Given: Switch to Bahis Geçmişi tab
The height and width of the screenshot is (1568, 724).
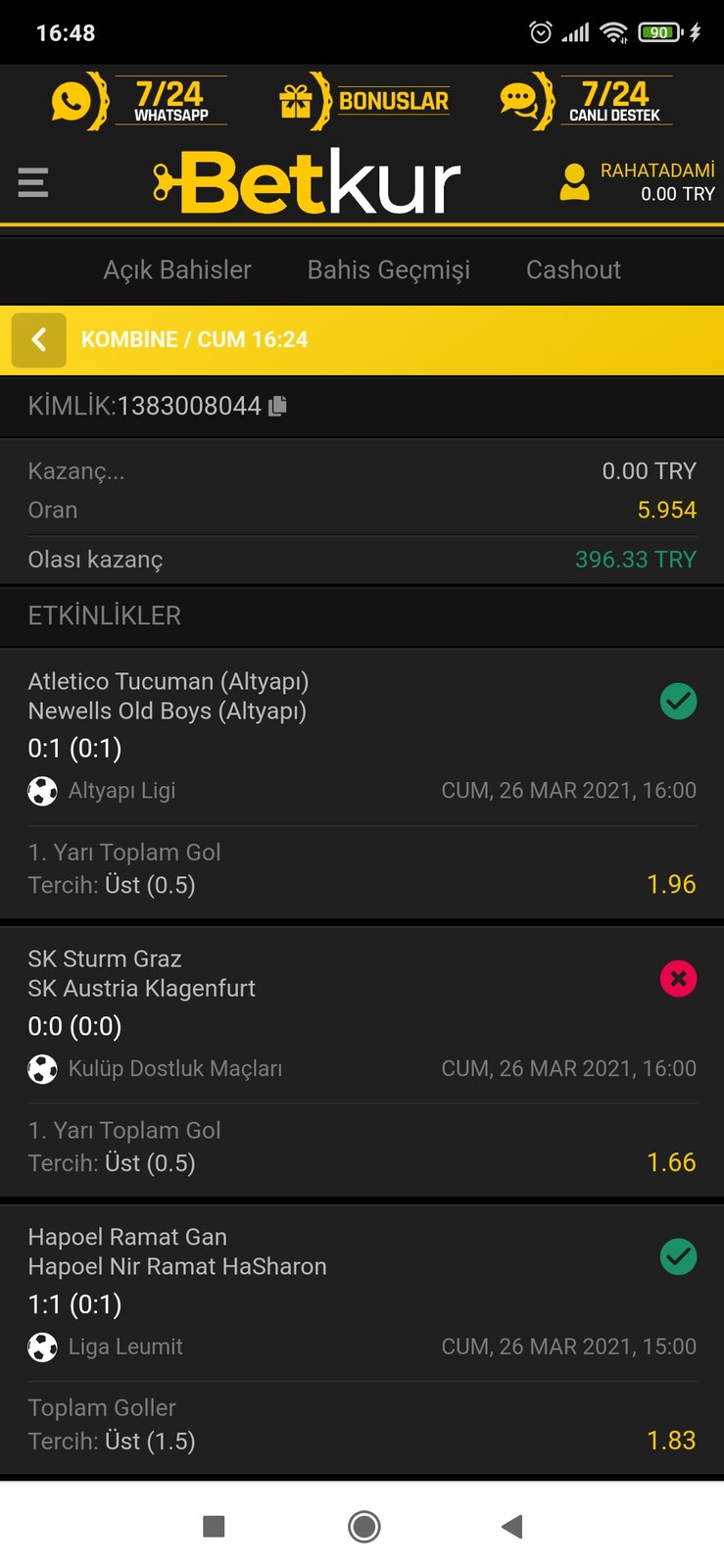Looking at the screenshot, I should coord(389,269).
